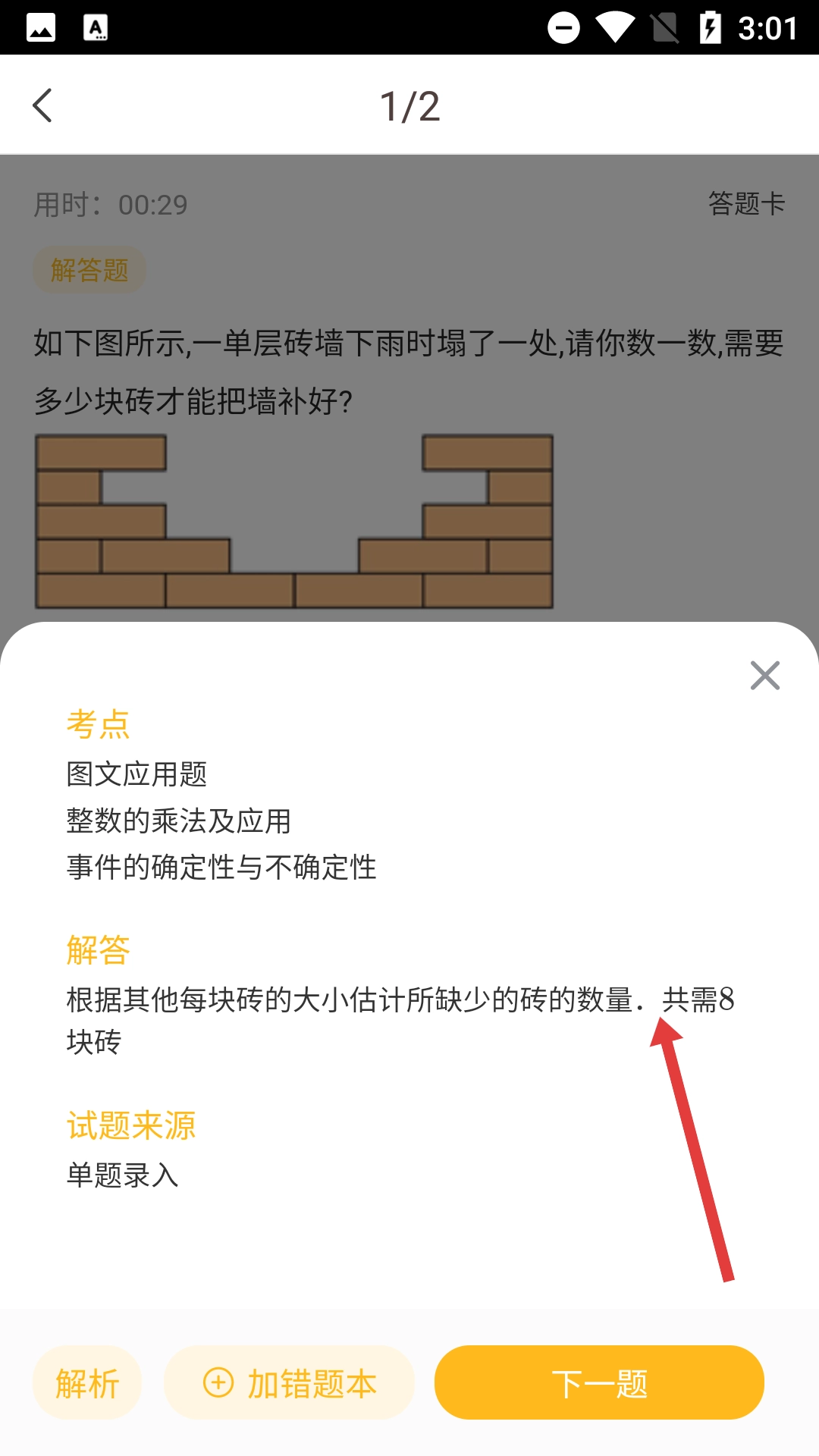Tap the 解析 button
The width and height of the screenshot is (819, 1456).
(87, 1383)
